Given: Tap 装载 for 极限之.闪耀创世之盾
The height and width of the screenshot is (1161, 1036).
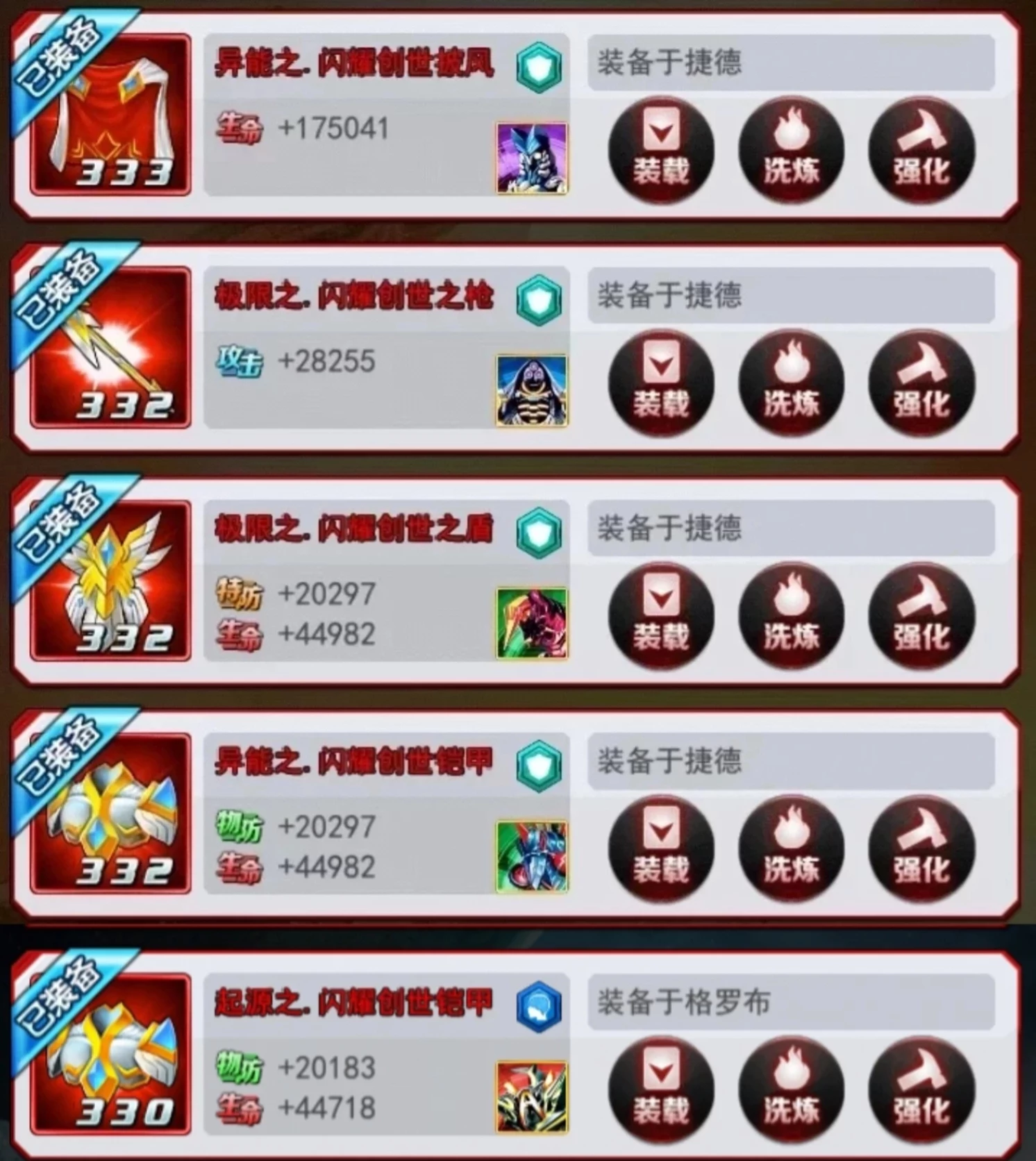Looking at the screenshot, I should [661, 615].
